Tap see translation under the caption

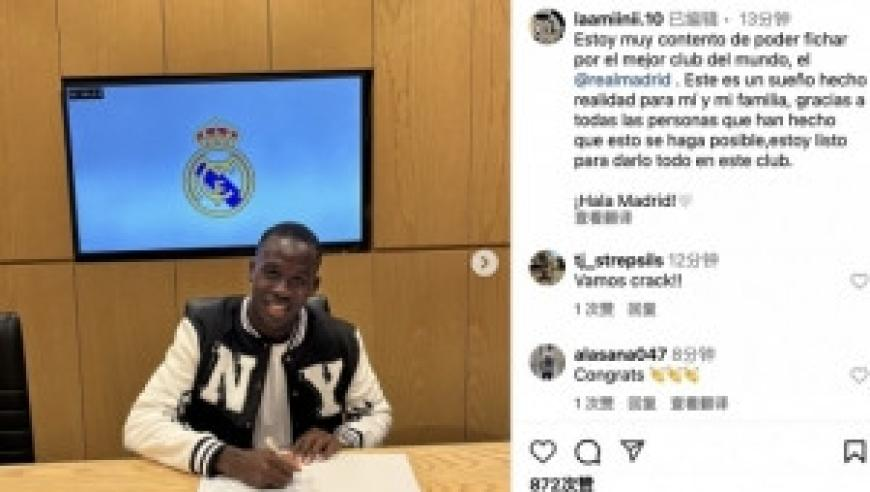point(602,217)
